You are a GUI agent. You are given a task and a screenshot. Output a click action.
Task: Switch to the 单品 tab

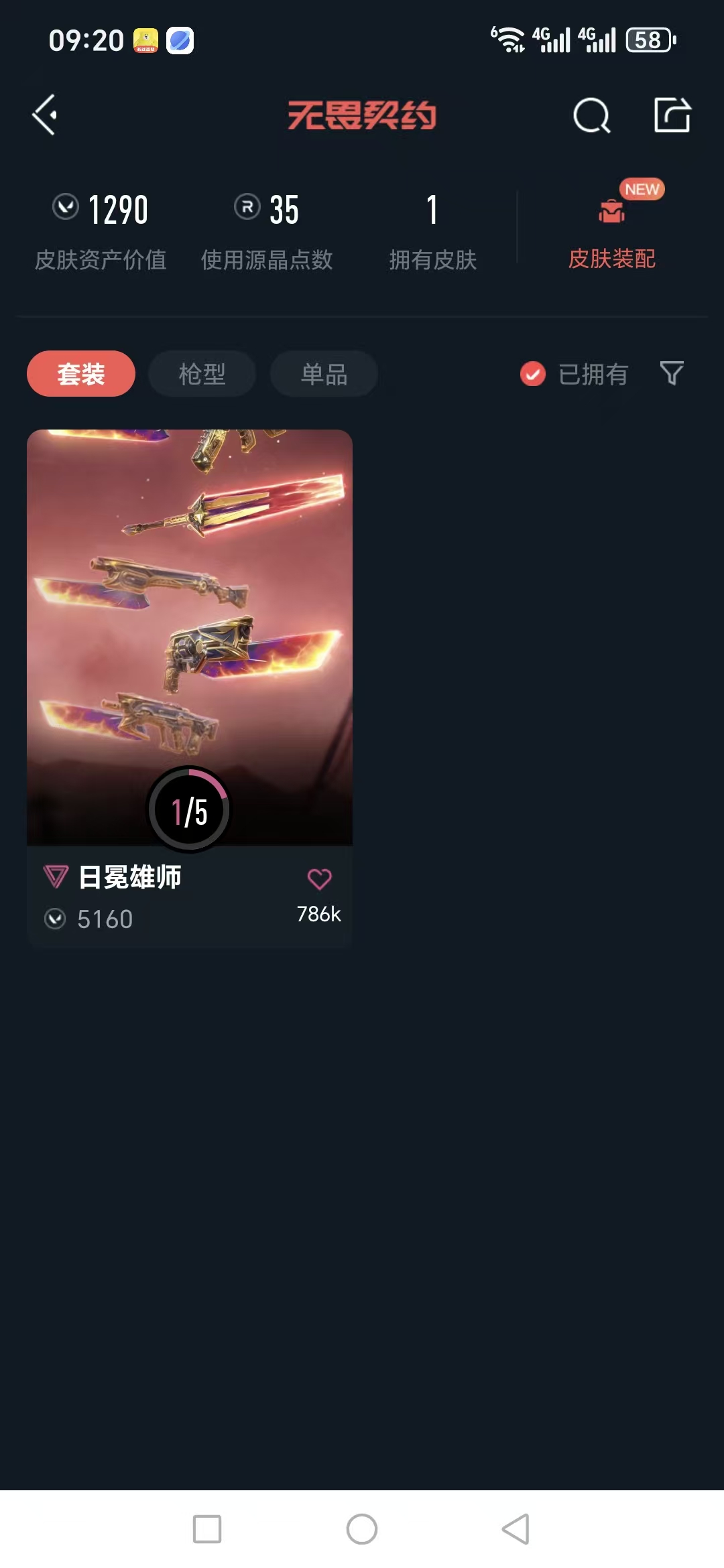click(x=324, y=374)
